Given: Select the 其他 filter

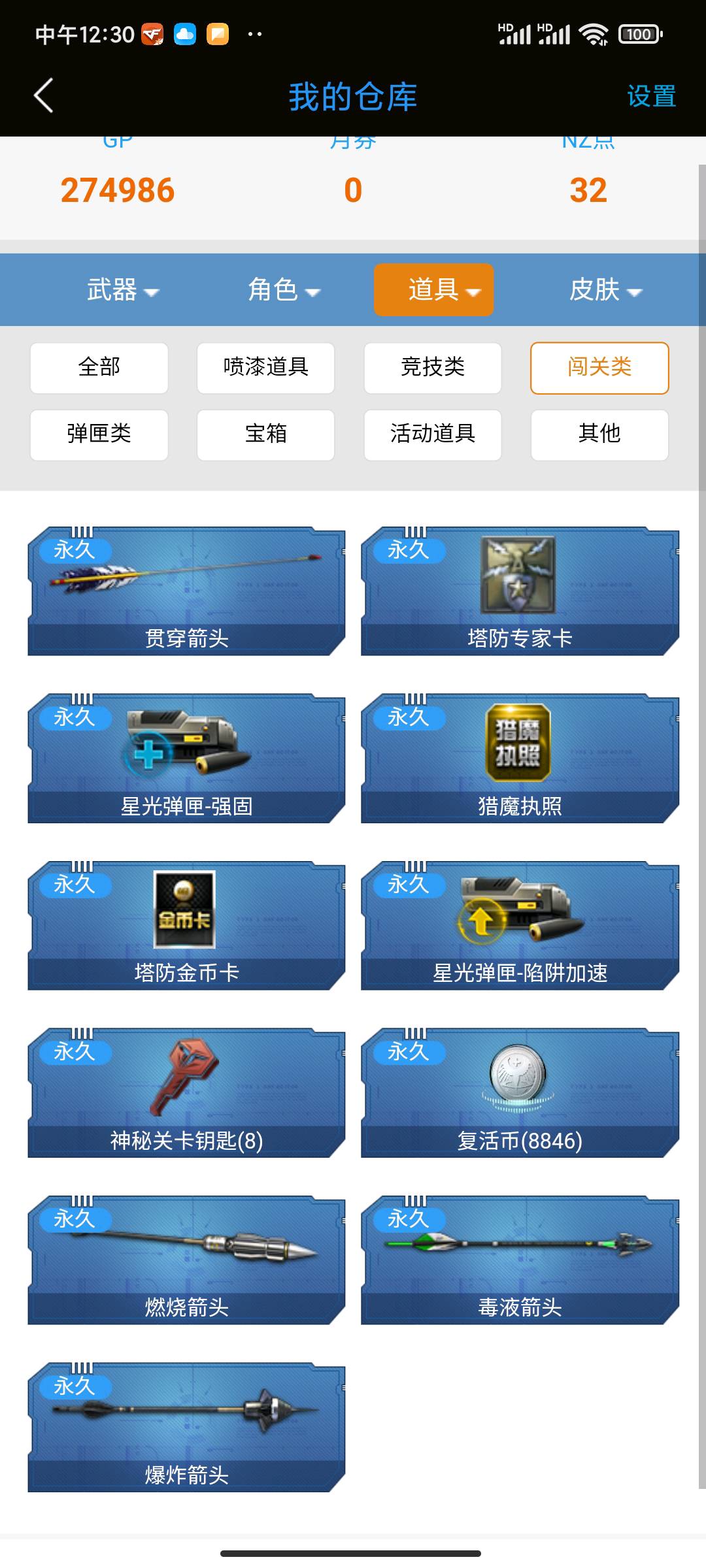Looking at the screenshot, I should [599, 434].
